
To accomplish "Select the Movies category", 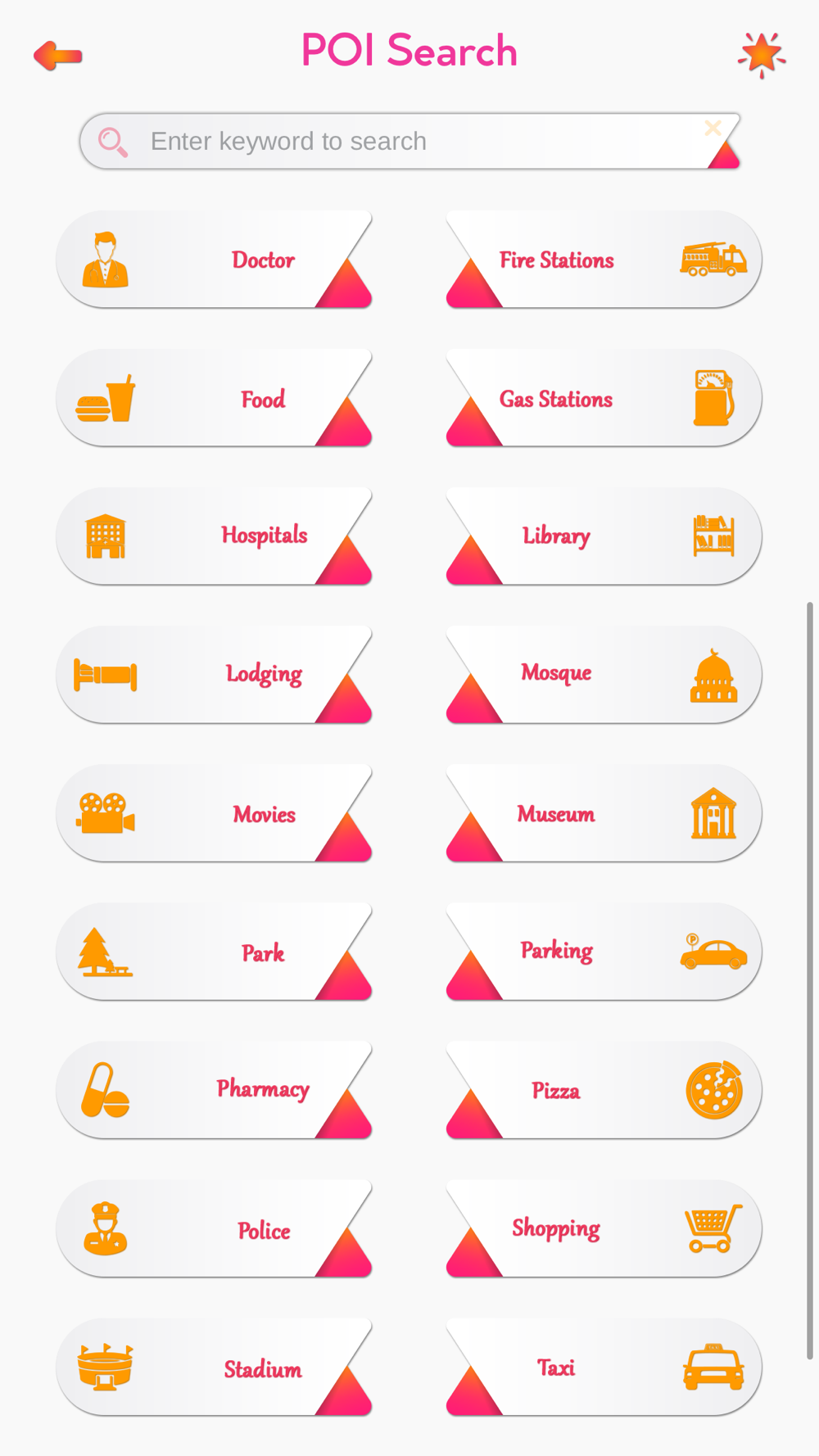I will coord(215,813).
